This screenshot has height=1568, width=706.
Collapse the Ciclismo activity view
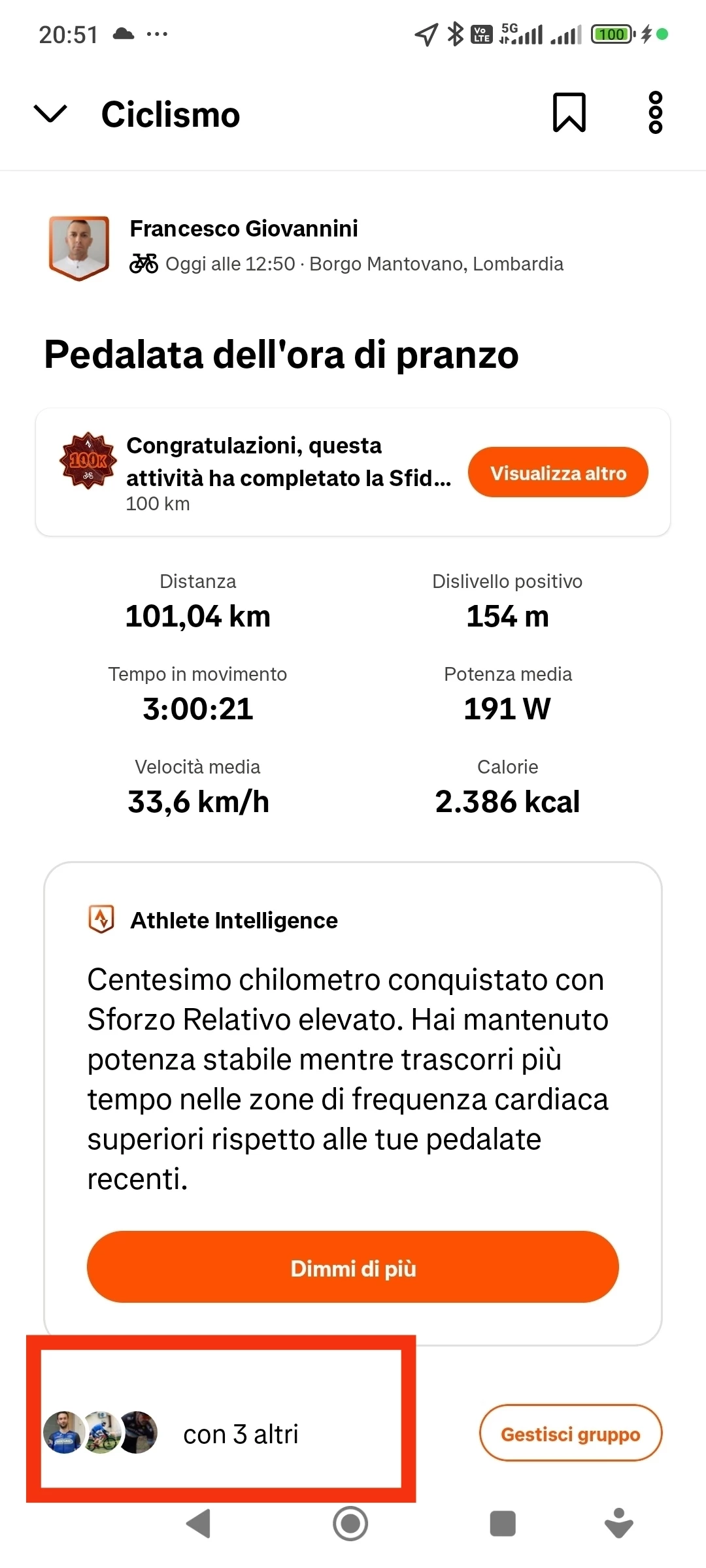click(x=50, y=114)
